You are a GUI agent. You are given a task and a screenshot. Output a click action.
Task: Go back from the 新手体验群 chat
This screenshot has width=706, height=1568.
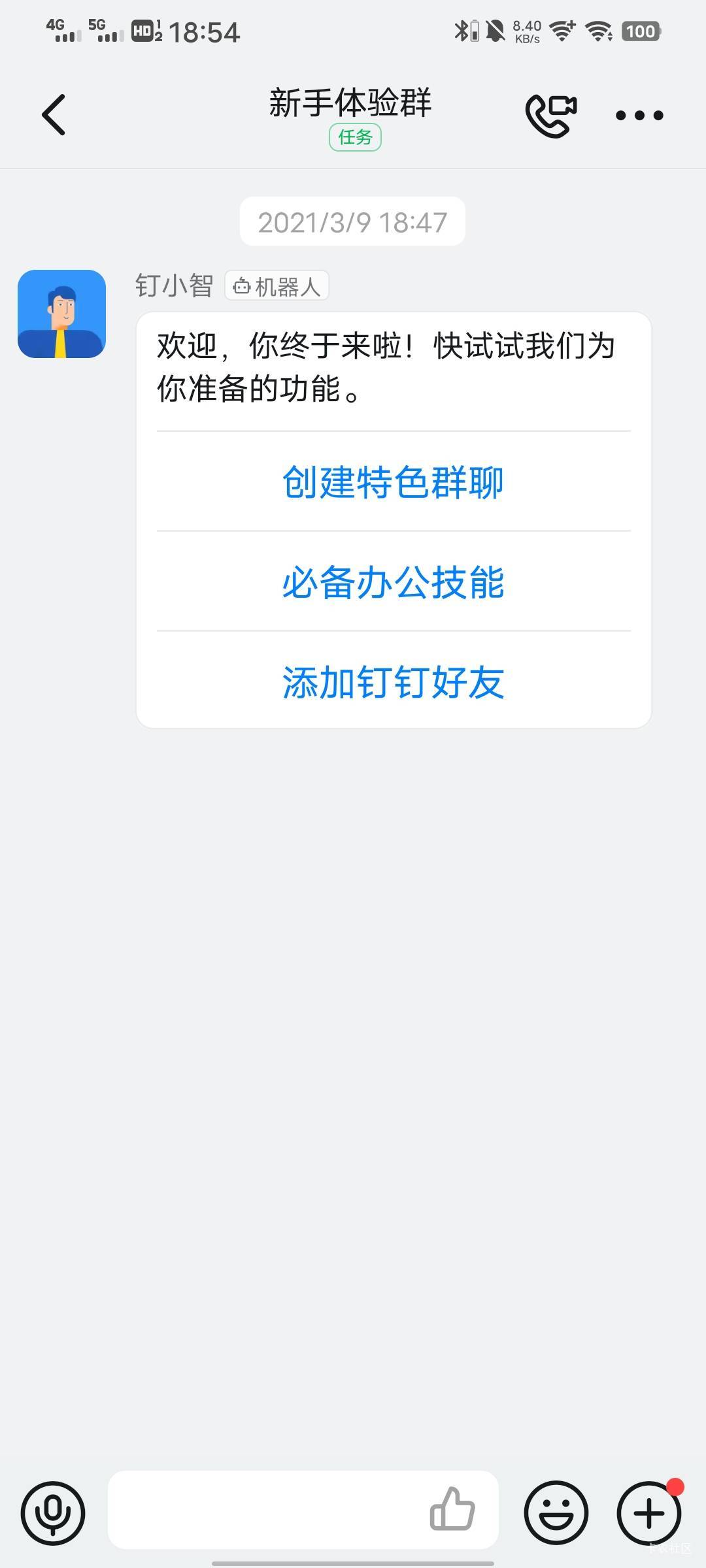(x=54, y=115)
